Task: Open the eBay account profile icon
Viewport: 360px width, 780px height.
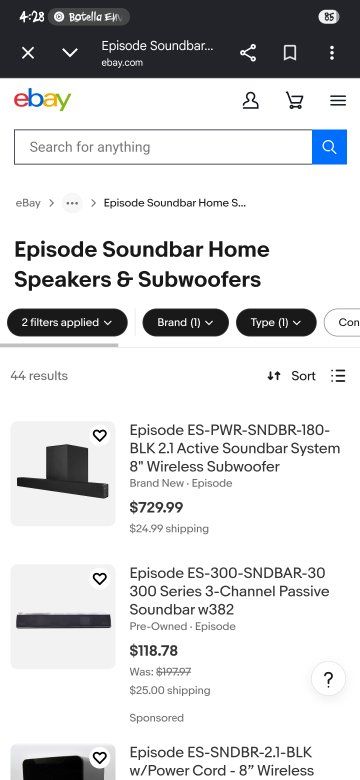Action: (251, 100)
